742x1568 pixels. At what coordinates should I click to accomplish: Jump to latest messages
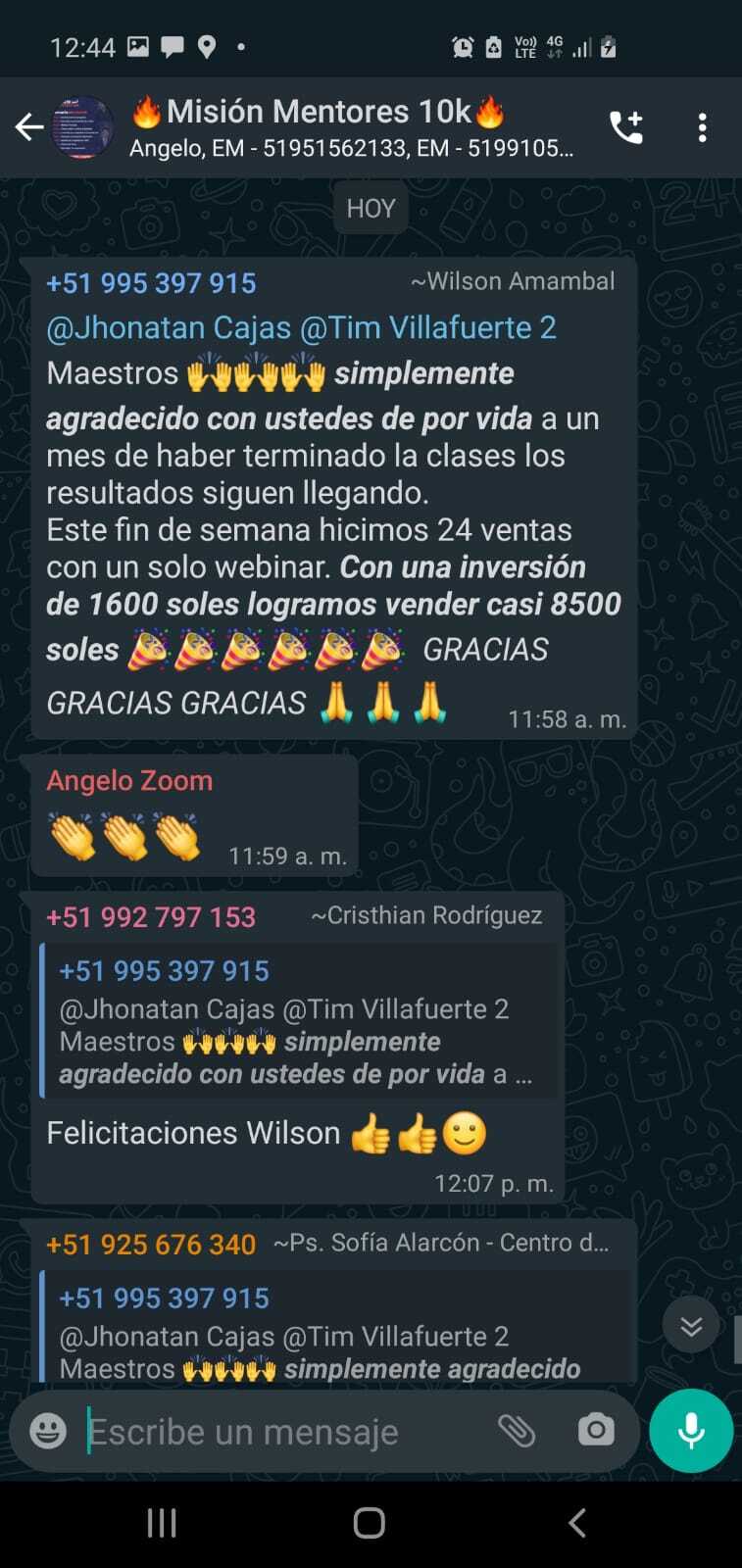(x=691, y=1325)
